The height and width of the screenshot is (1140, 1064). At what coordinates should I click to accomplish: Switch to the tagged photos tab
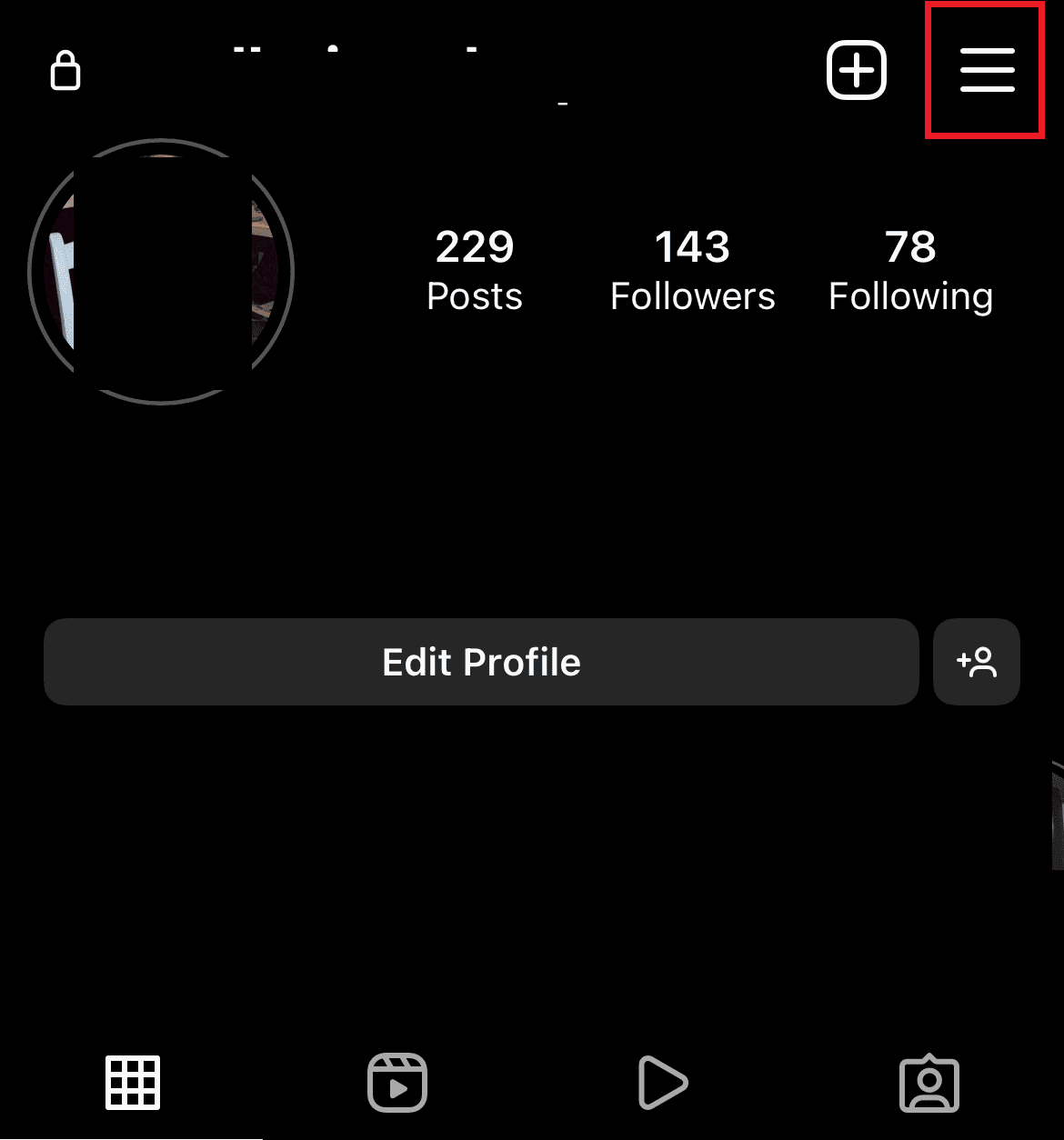click(x=928, y=1083)
